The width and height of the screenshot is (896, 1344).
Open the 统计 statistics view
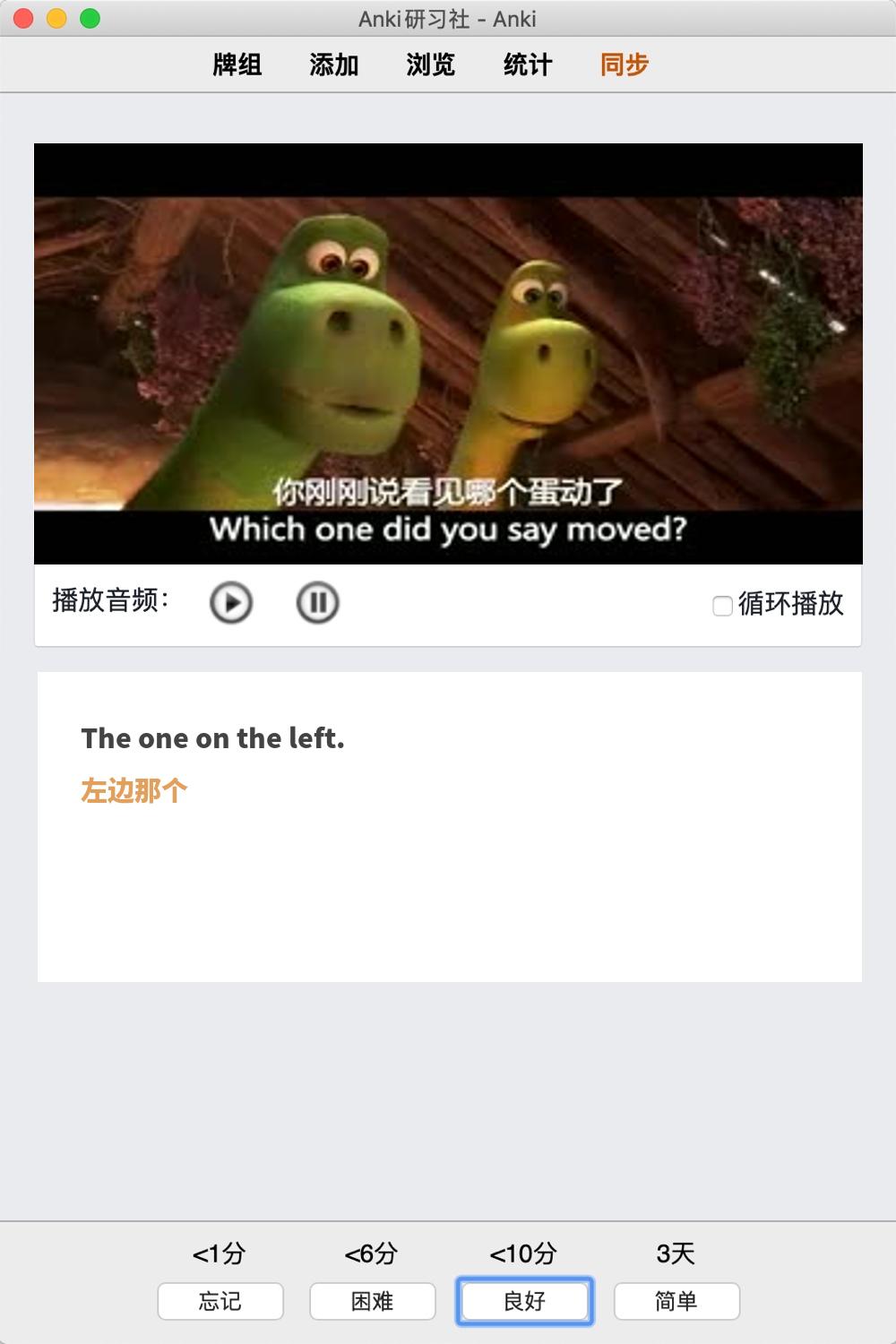click(528, 65)
